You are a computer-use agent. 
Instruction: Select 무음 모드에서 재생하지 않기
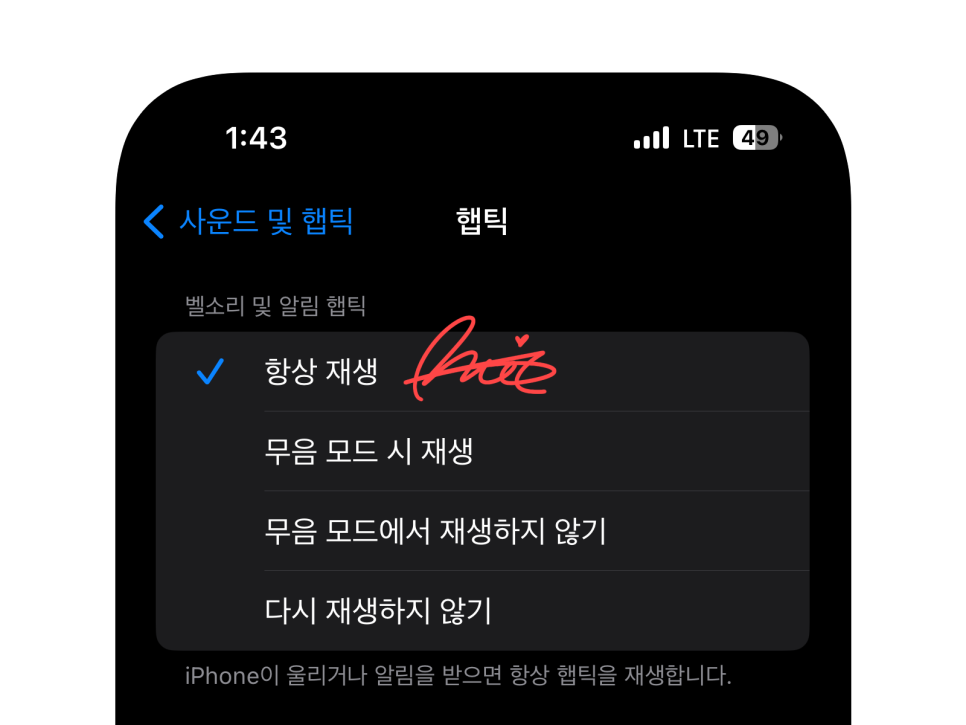pyautogui.click(x=435, y=531)
